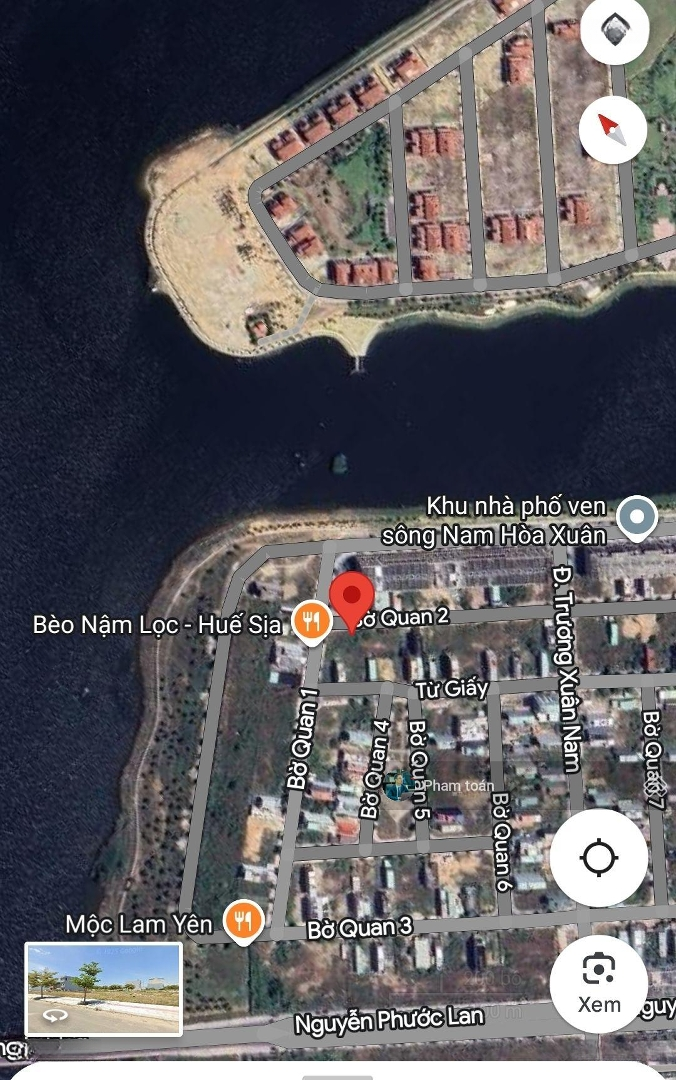The image size is (676, 1080).
Task: Open the map layers button
Action: pyautogui.click(x=613, y=30)
